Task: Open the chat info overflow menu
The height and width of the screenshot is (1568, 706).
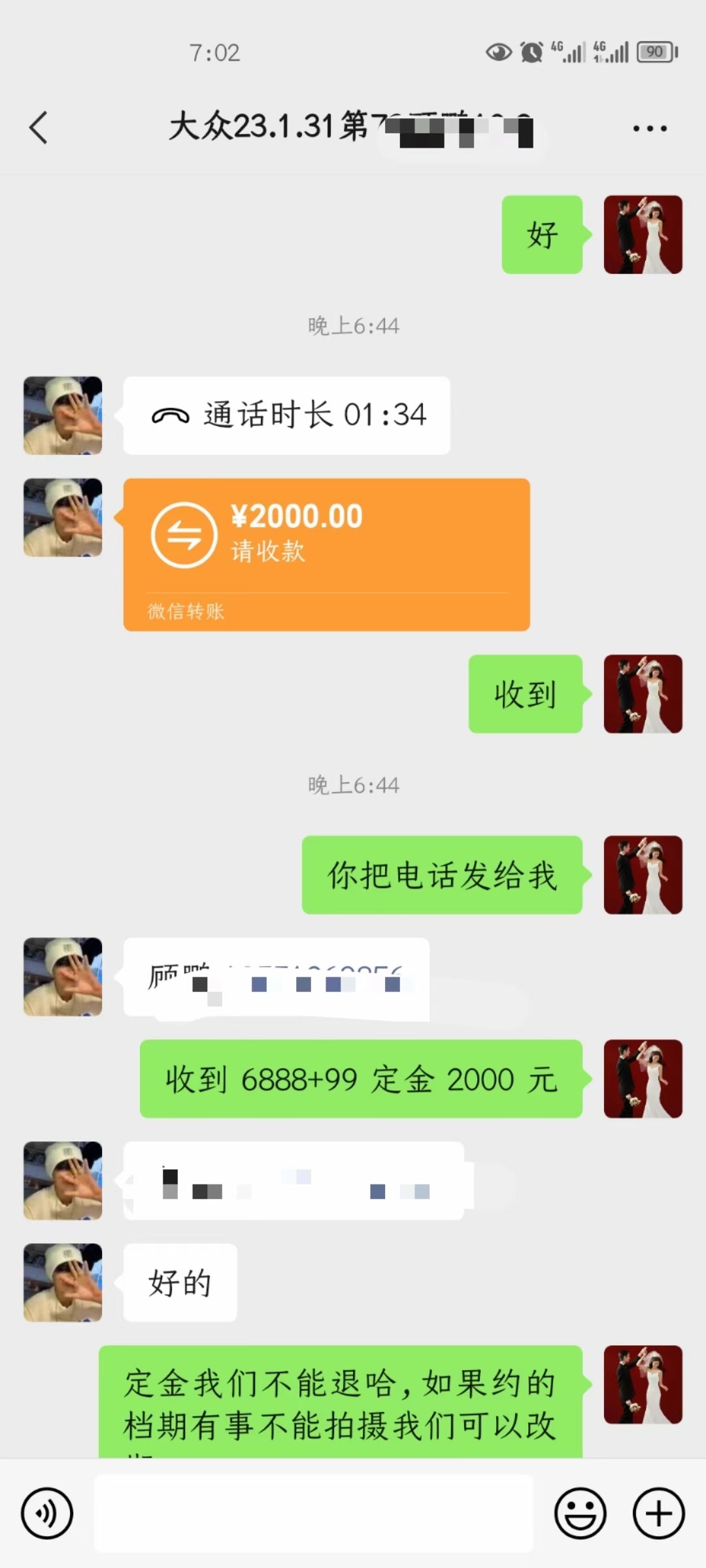Action: tap(650, 128)
